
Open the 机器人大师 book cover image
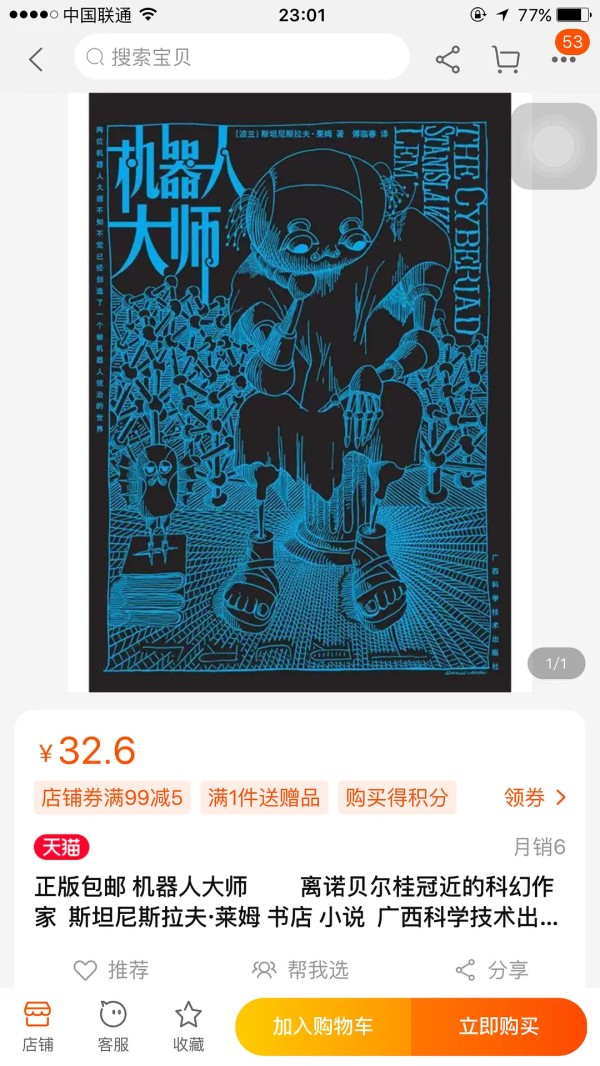[300, 392]
